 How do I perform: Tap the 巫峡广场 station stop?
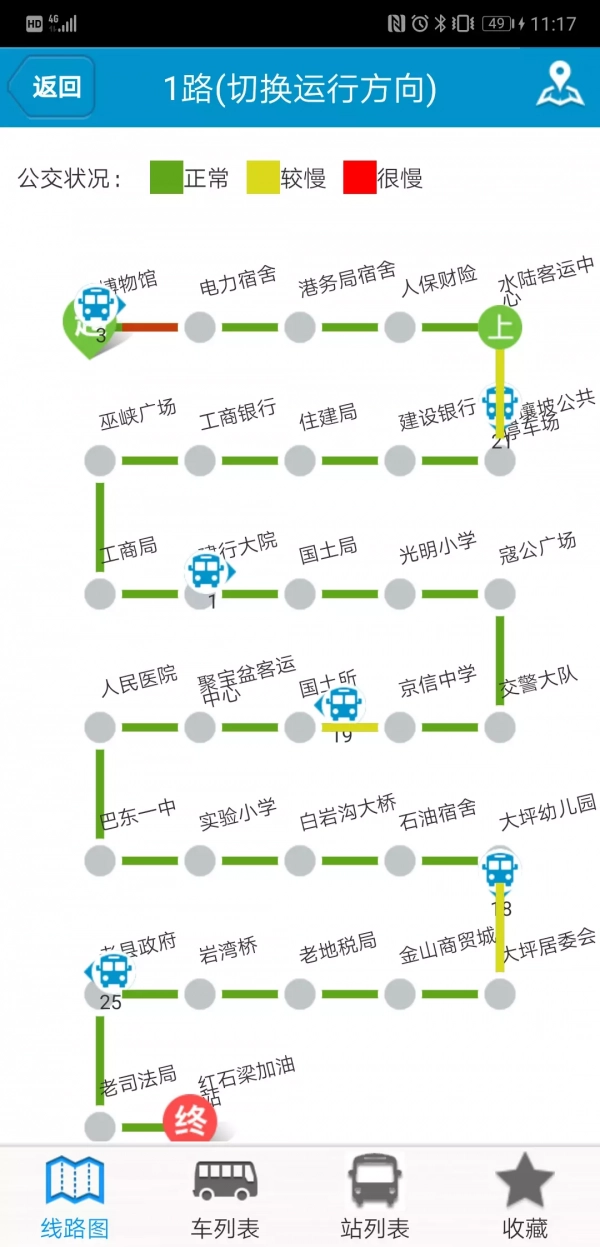(100, 460)
